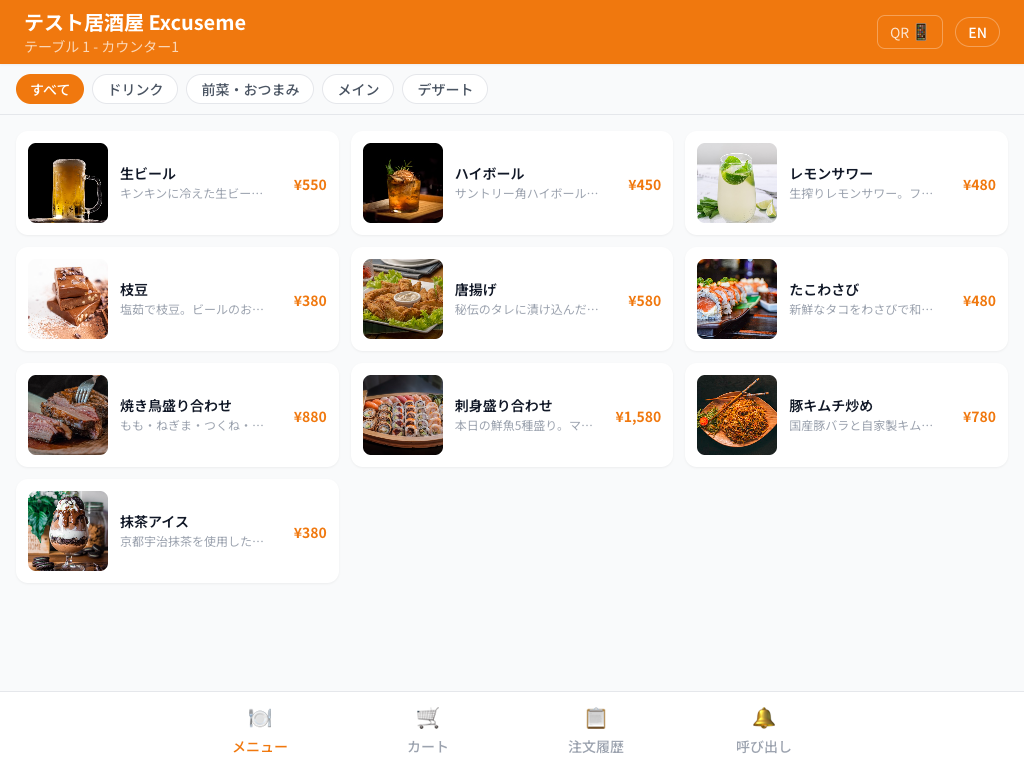Switch language to EN
The image size is (1024, 768).
pos(977,32)
